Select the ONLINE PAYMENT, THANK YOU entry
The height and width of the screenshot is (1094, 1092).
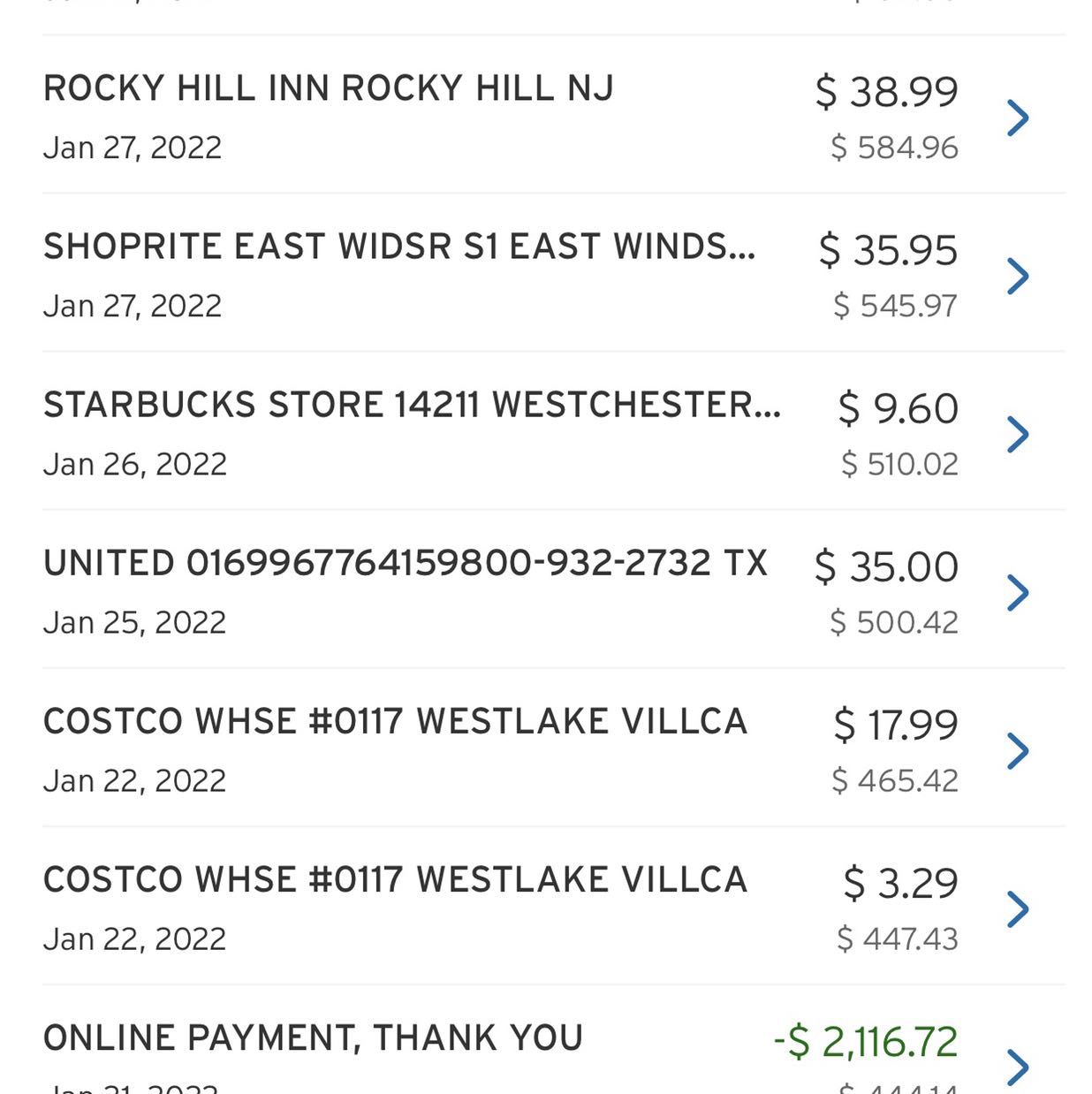pyautogui.click(x=314, y=1037)
